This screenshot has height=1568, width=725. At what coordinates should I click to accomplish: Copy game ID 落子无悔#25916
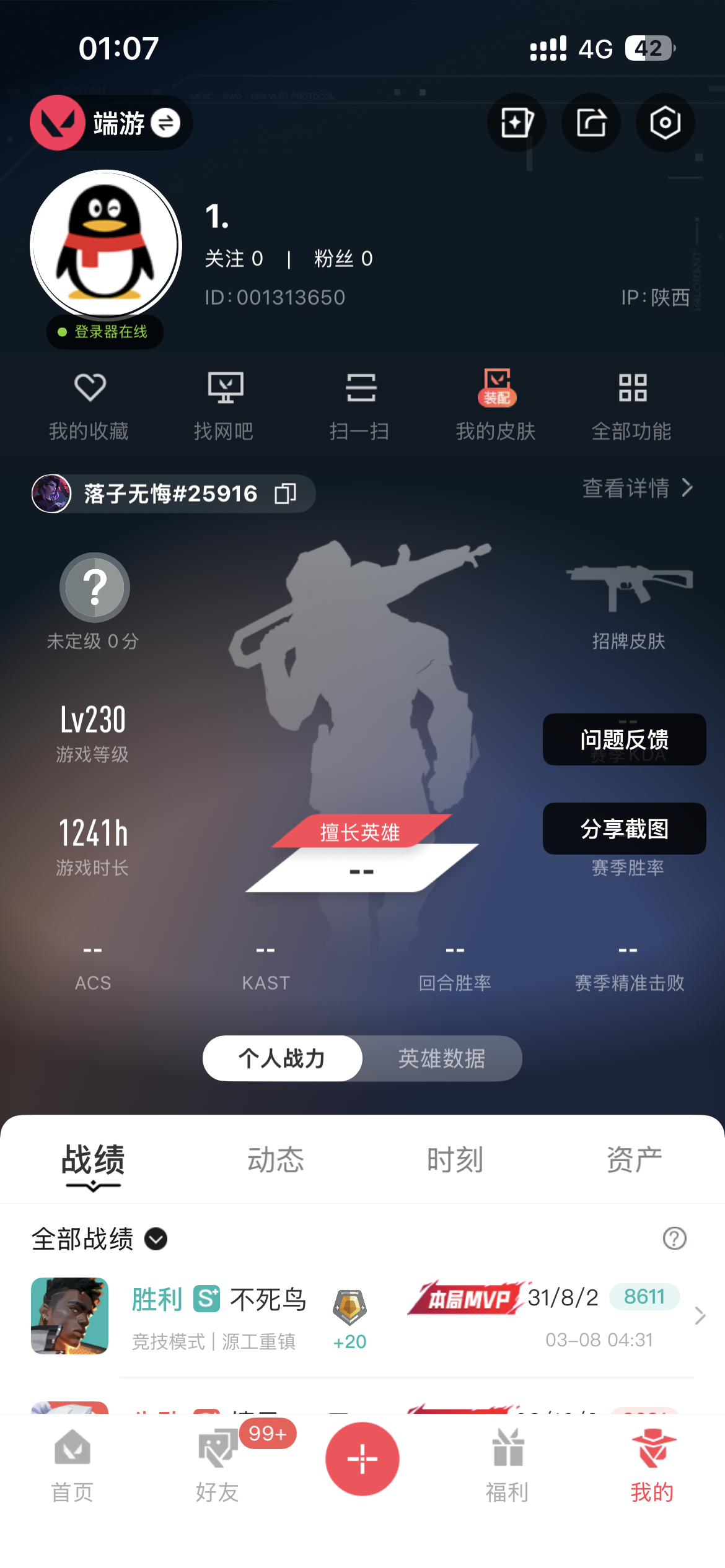coord(286,494)
